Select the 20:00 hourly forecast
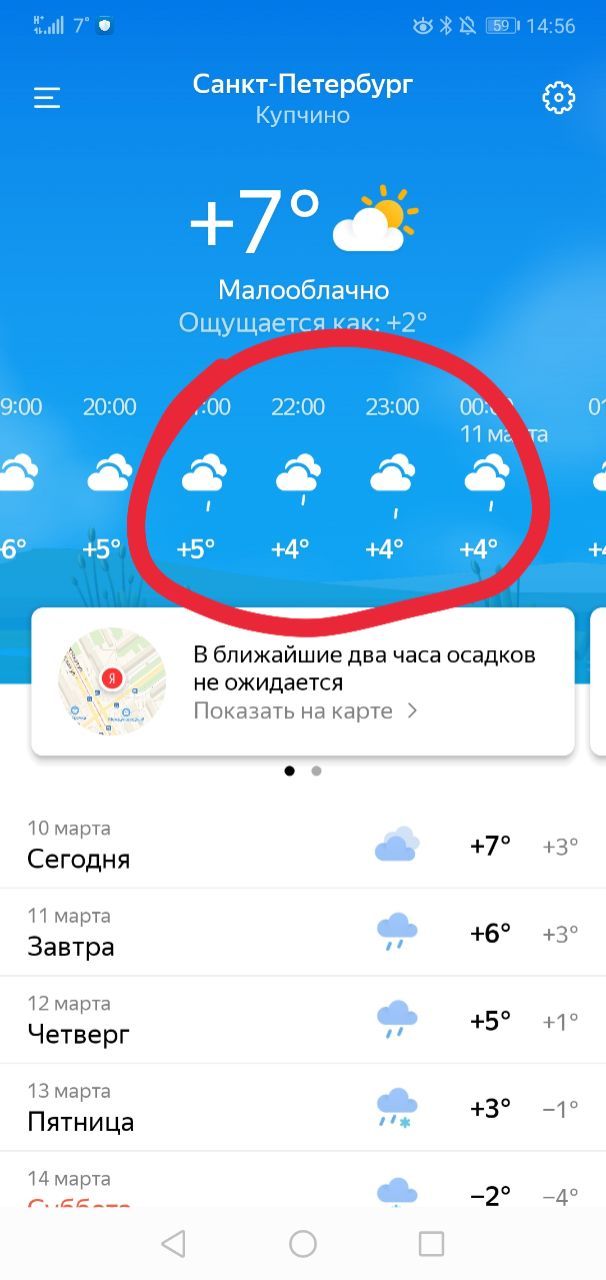This screenshot has width=606, height=1280. point(109,478)
